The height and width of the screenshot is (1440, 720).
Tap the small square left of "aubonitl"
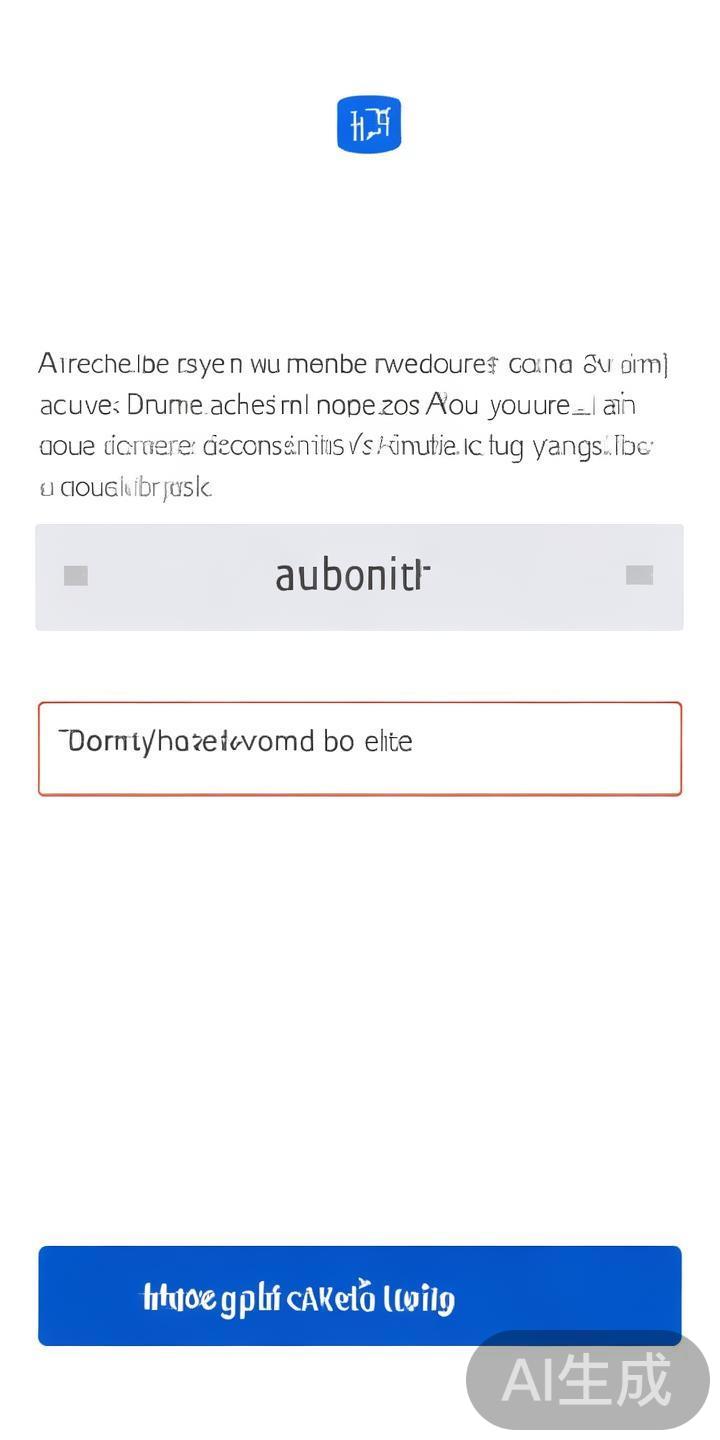coord(76,576)
